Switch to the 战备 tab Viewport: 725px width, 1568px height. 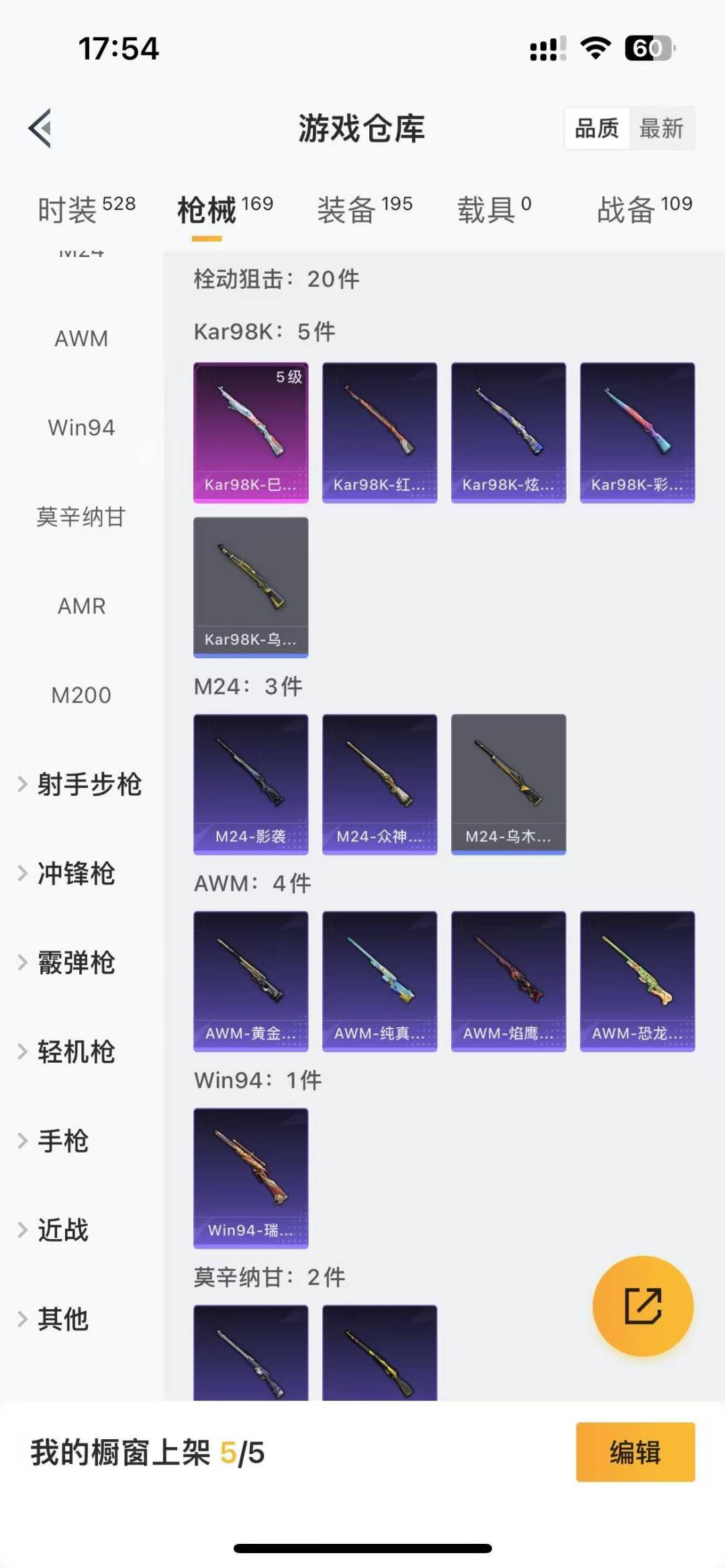click(x=644, y=209)
